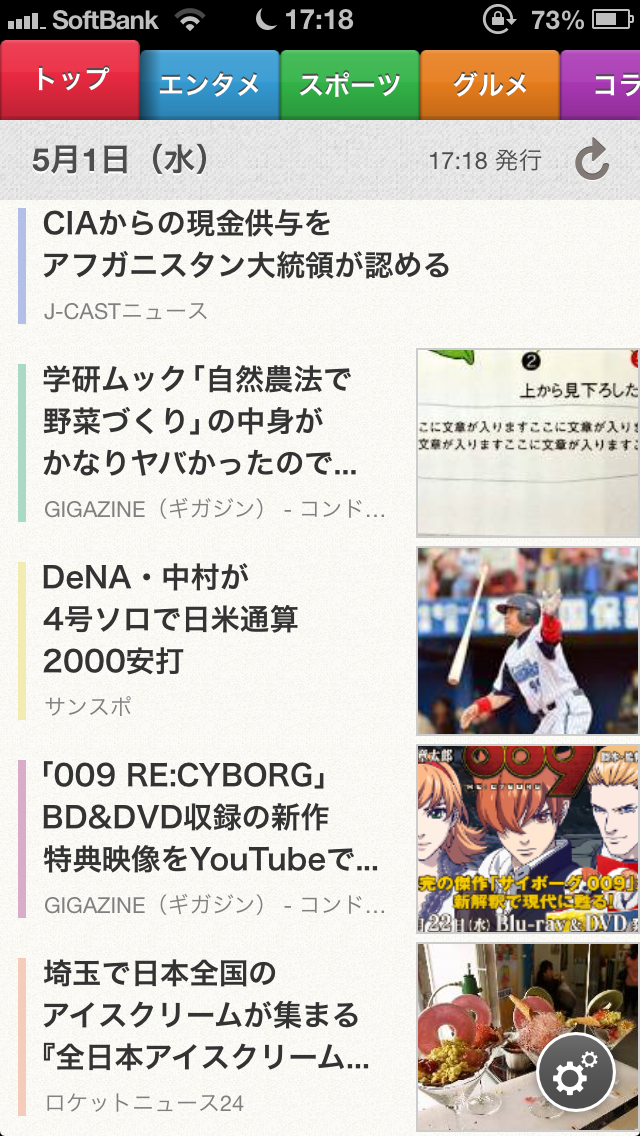Image resolution: width=640 pixels, height=1136 pixels.
Task: Switch to the グルメ tab
Action: [490, 85]
